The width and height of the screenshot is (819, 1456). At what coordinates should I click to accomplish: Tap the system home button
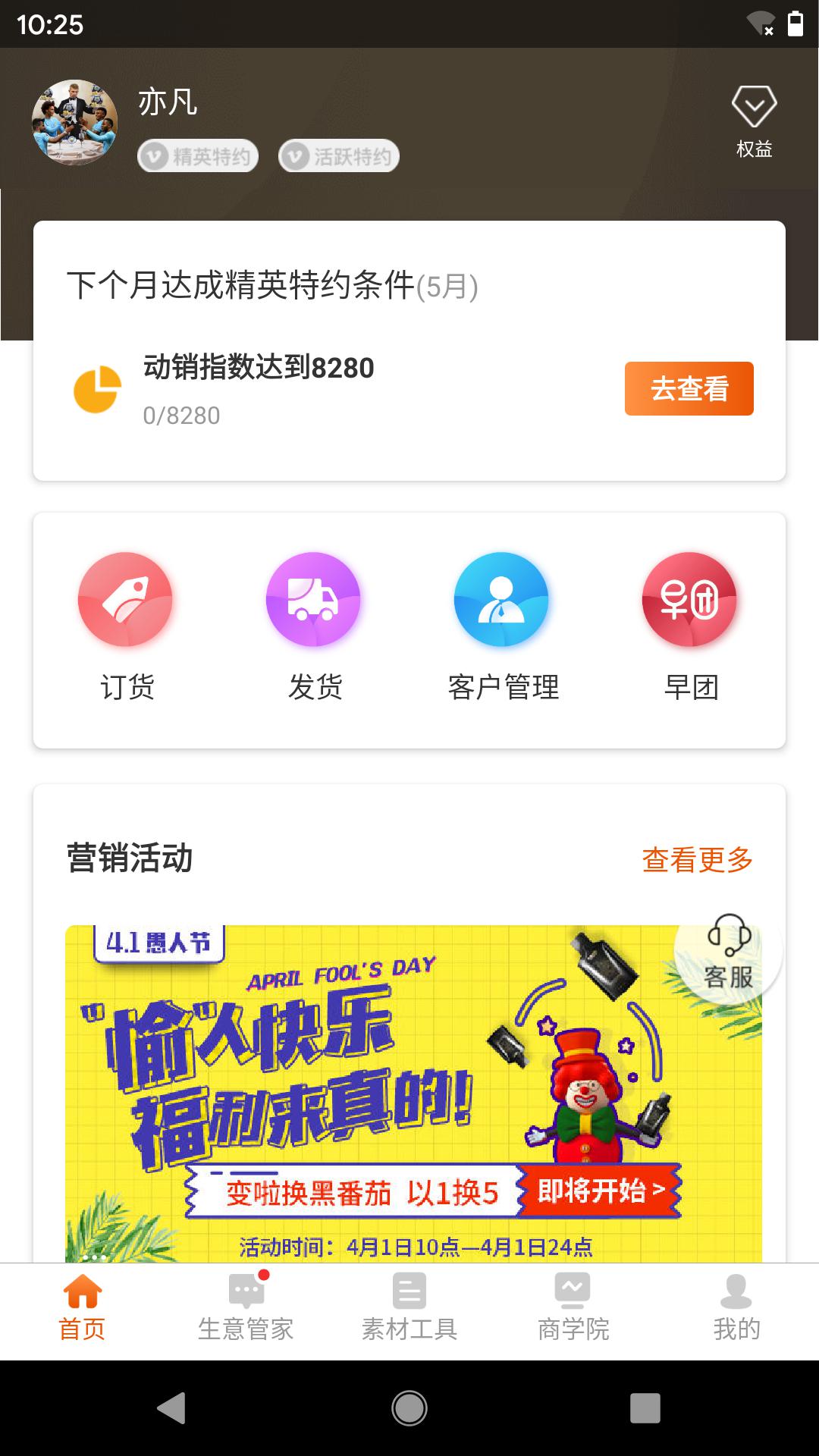coord(409,1408)
